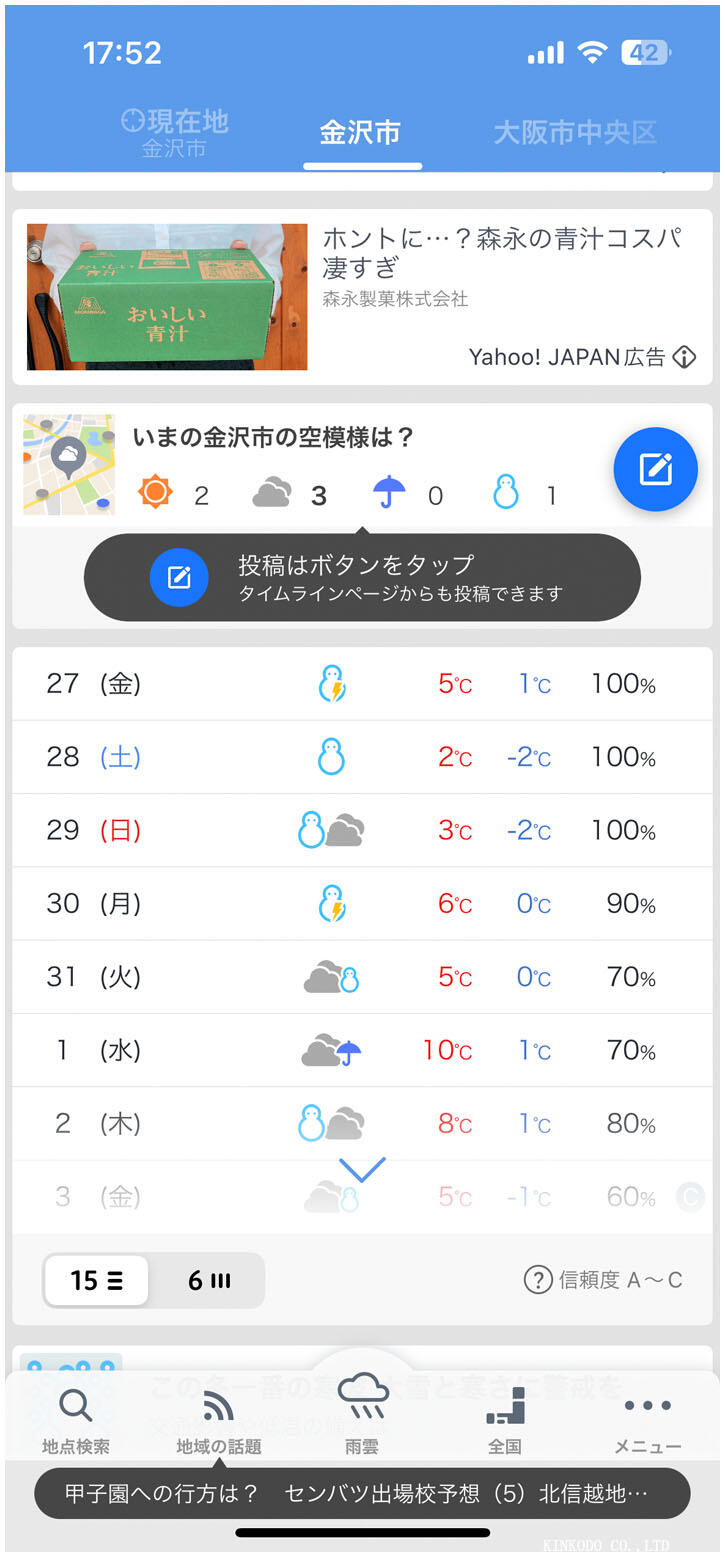Open 地点検索 location search
This screenshot has height=1558, width=725.
tap(76, 1420)
